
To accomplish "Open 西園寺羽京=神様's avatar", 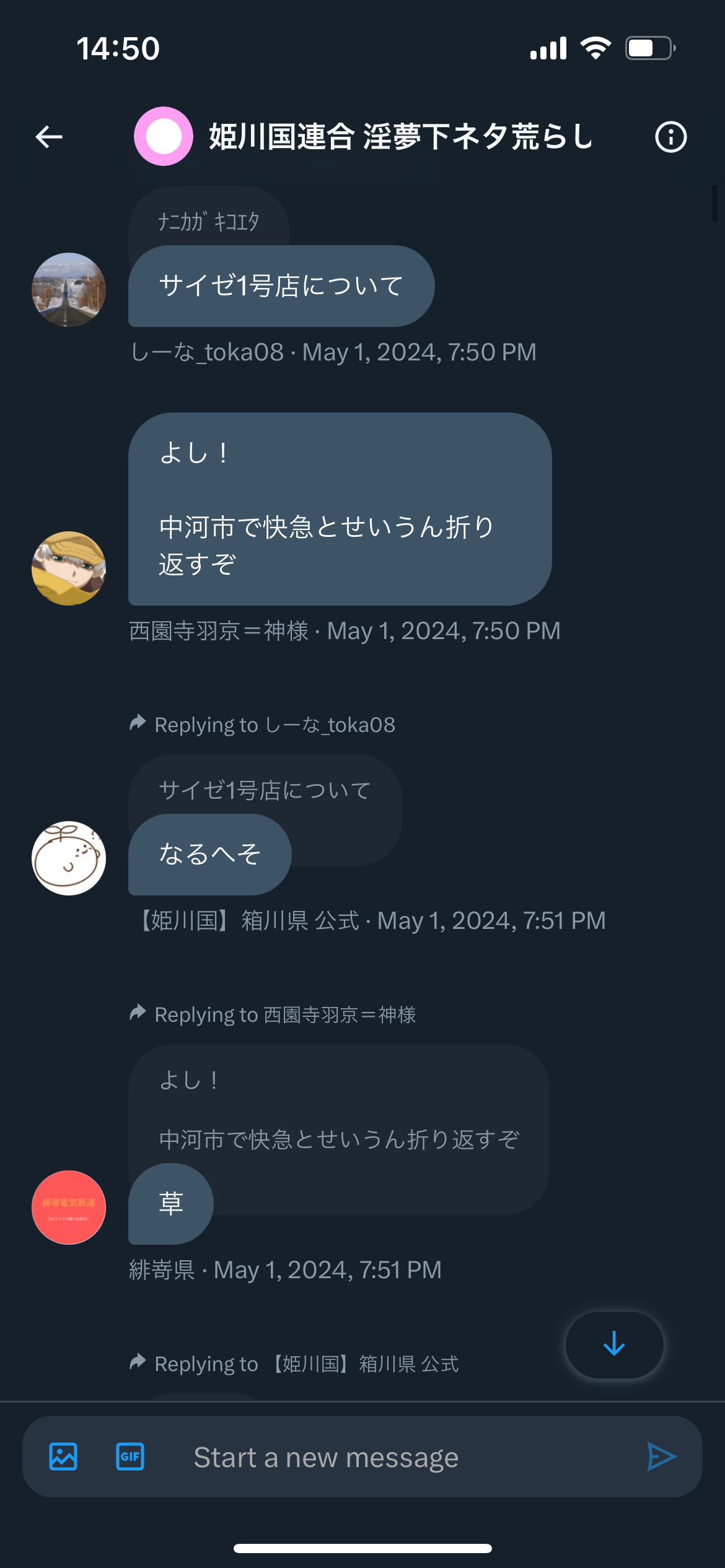I will (x=69, y=568).
